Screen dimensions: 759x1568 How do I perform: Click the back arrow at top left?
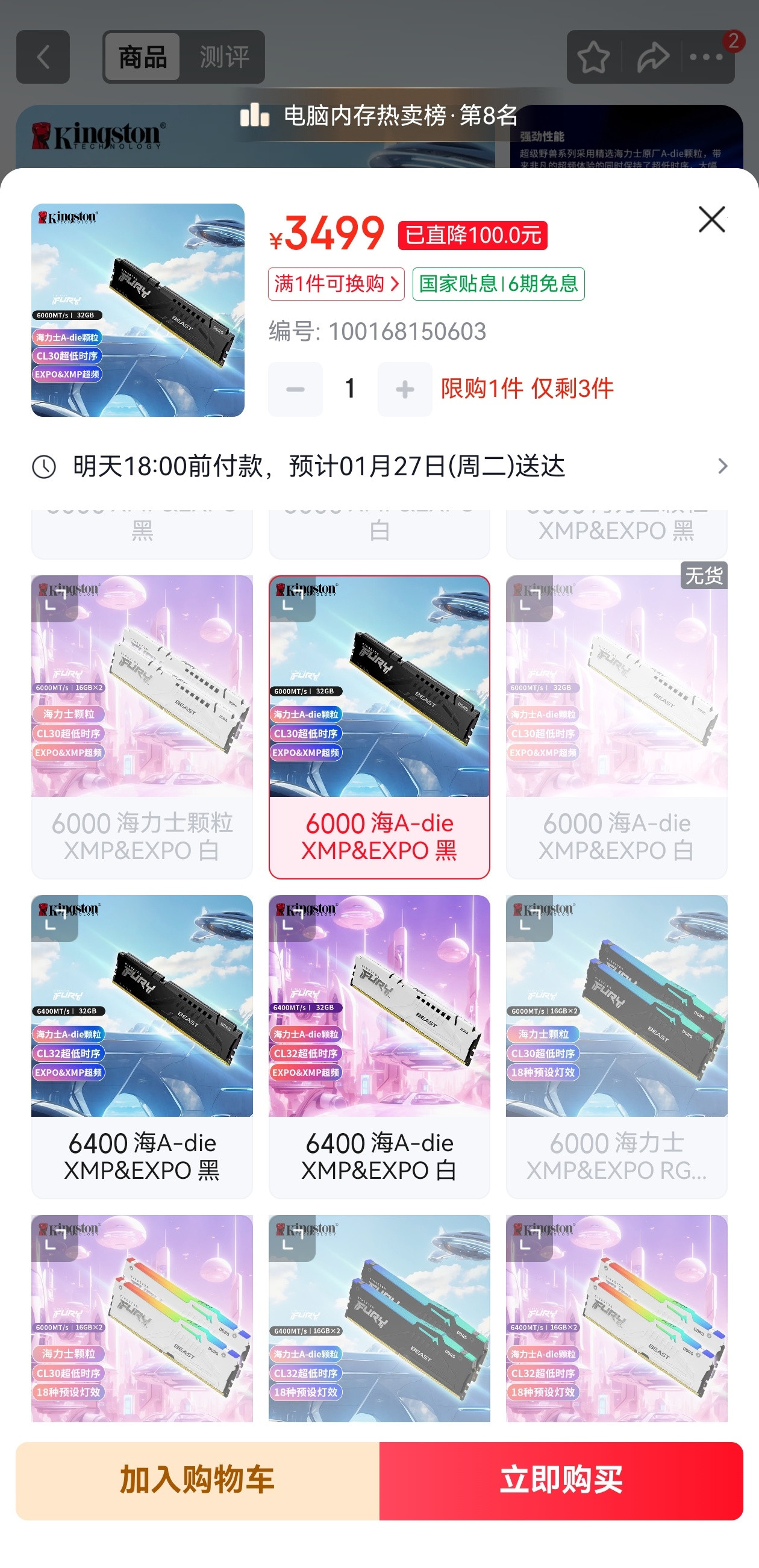point(42,57)
